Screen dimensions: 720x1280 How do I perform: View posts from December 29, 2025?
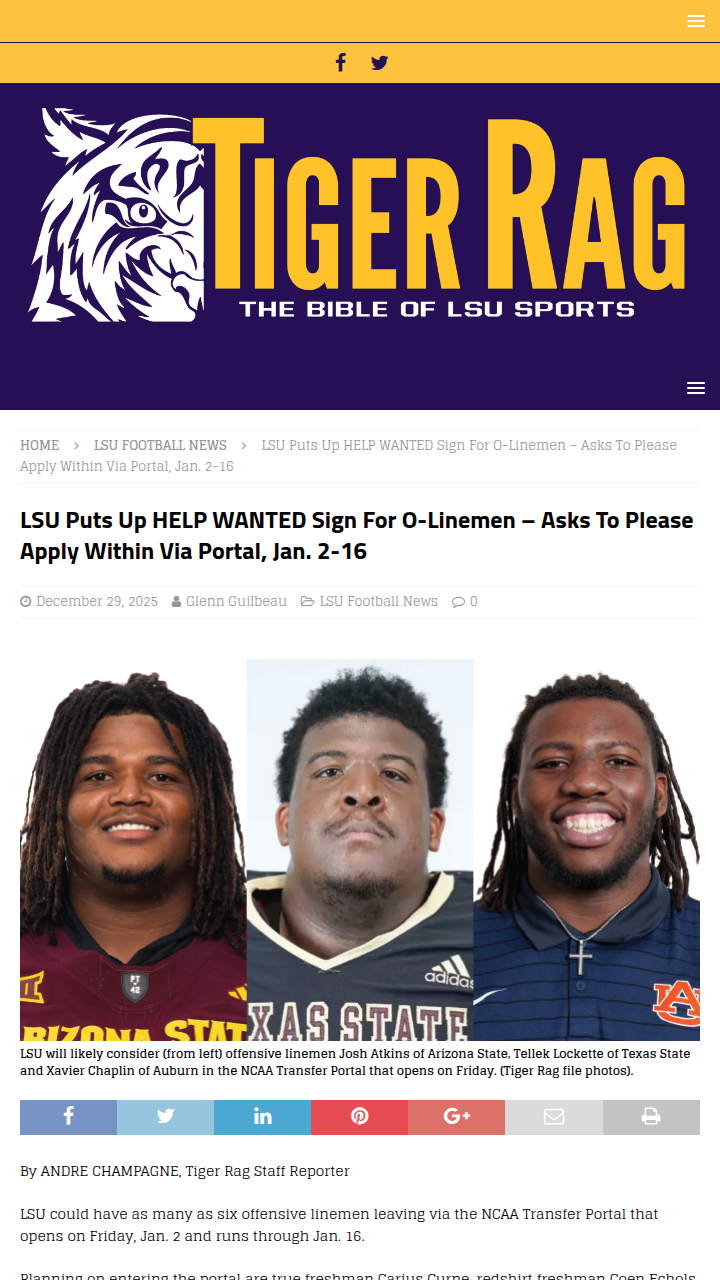click(x=97, y=601)
